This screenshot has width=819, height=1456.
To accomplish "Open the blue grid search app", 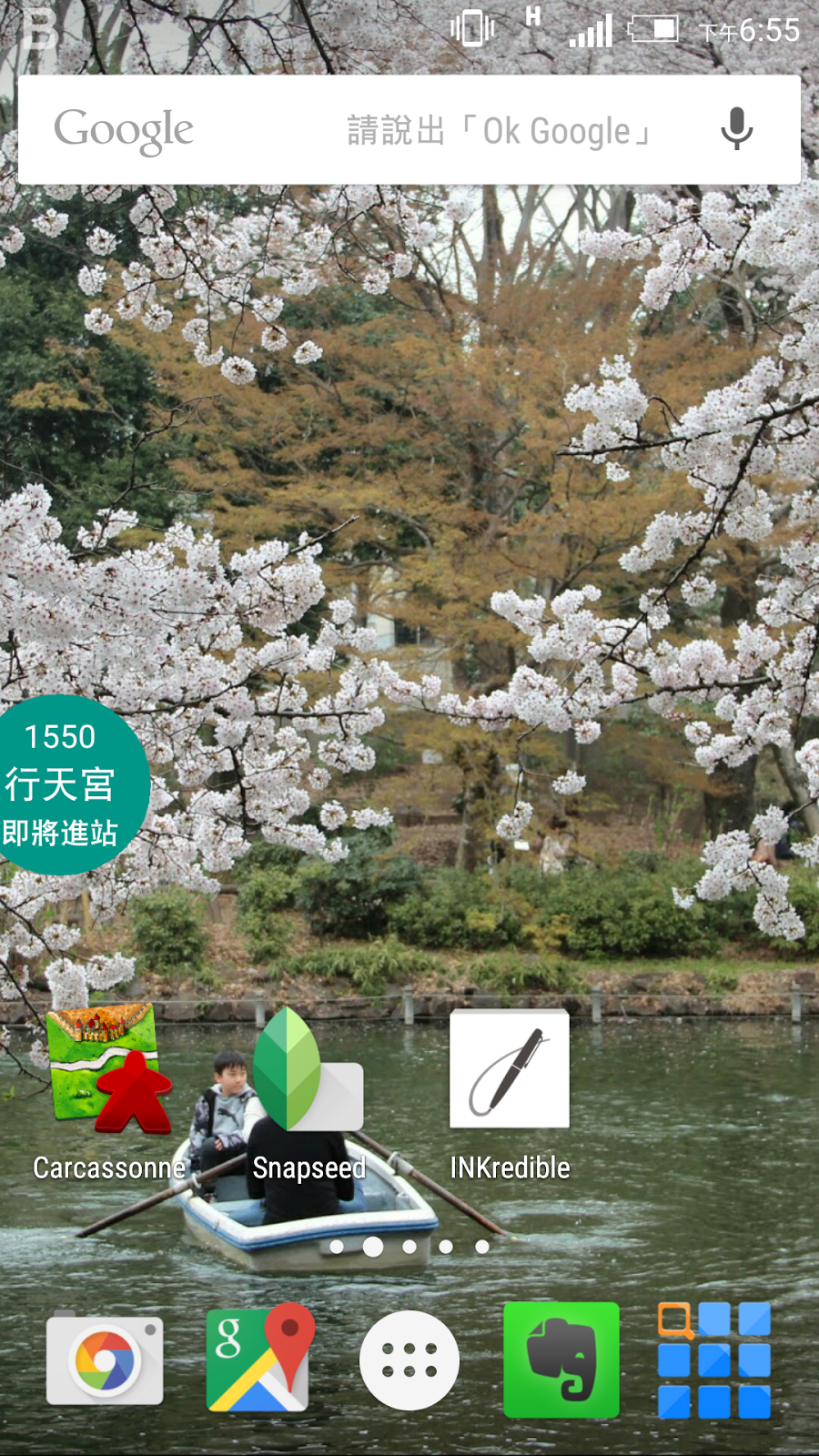I will tap(714, 1360).
